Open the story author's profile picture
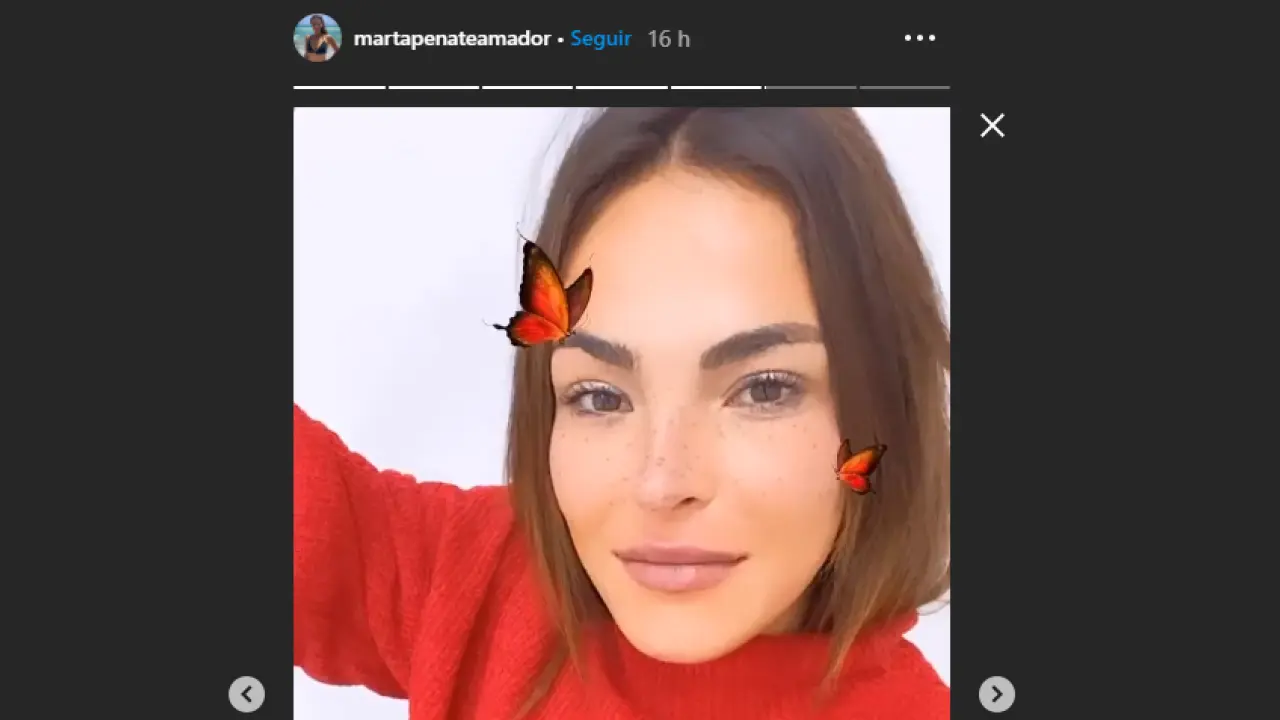 point(317,38)
